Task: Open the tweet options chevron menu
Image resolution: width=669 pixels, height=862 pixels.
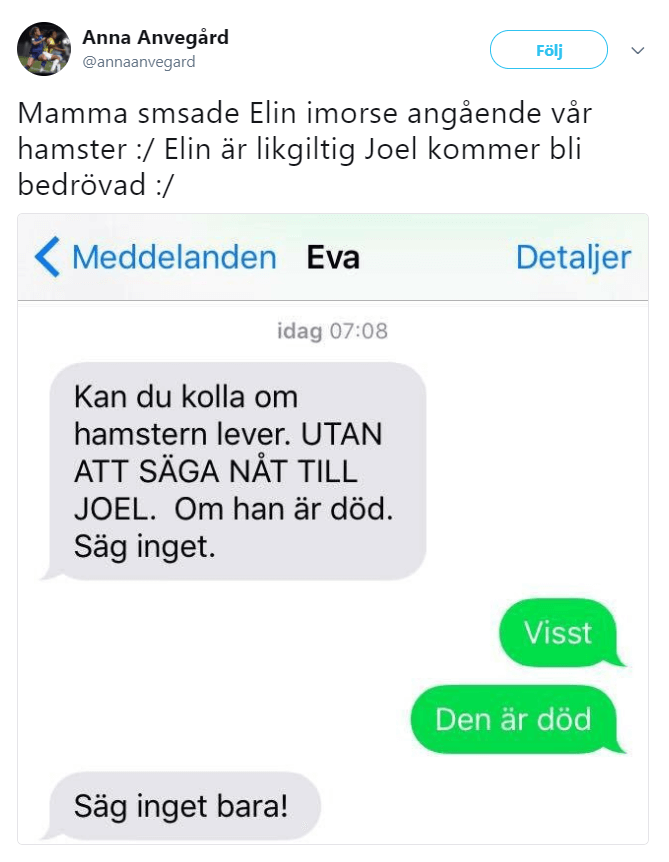Action: coord(637,50)
